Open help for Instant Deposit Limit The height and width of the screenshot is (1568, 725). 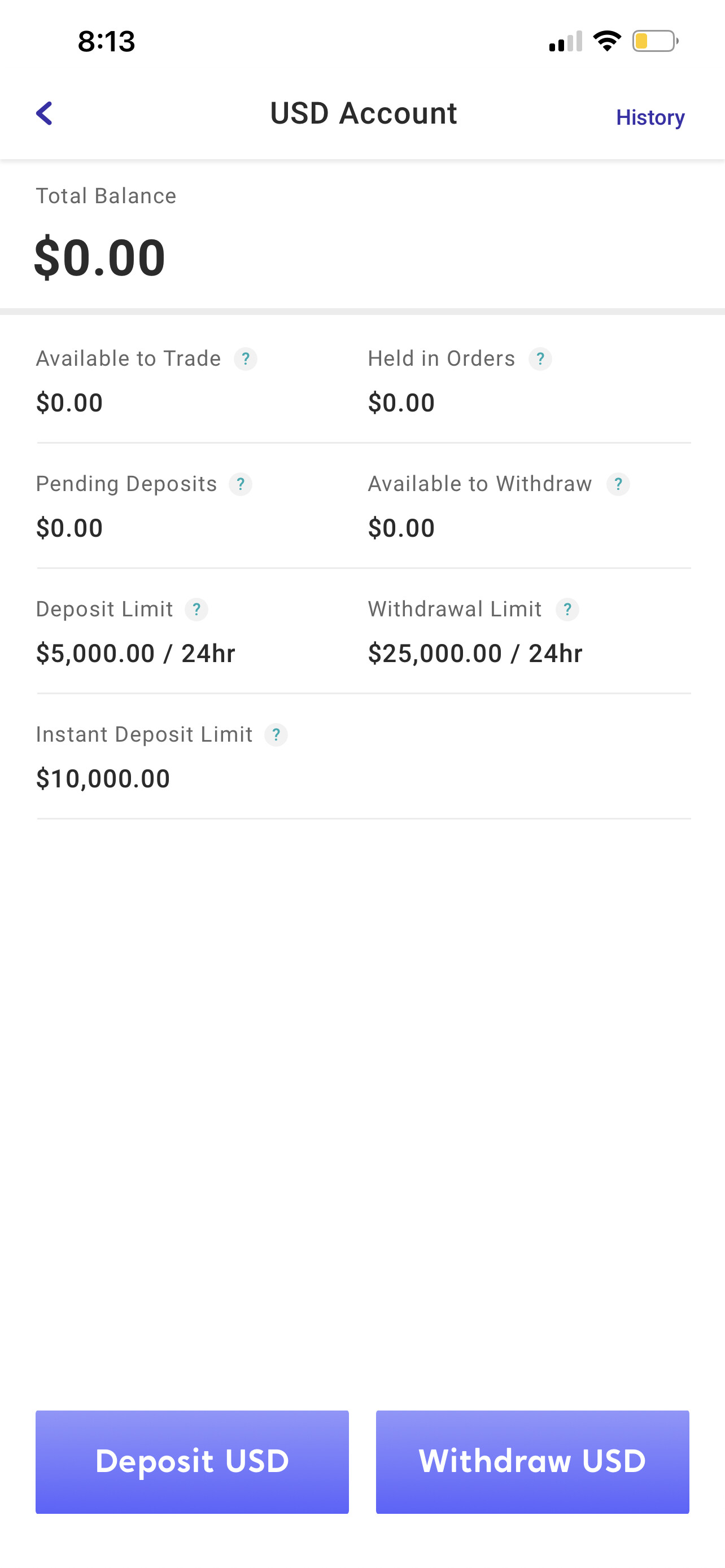click(x=276, y=735)
